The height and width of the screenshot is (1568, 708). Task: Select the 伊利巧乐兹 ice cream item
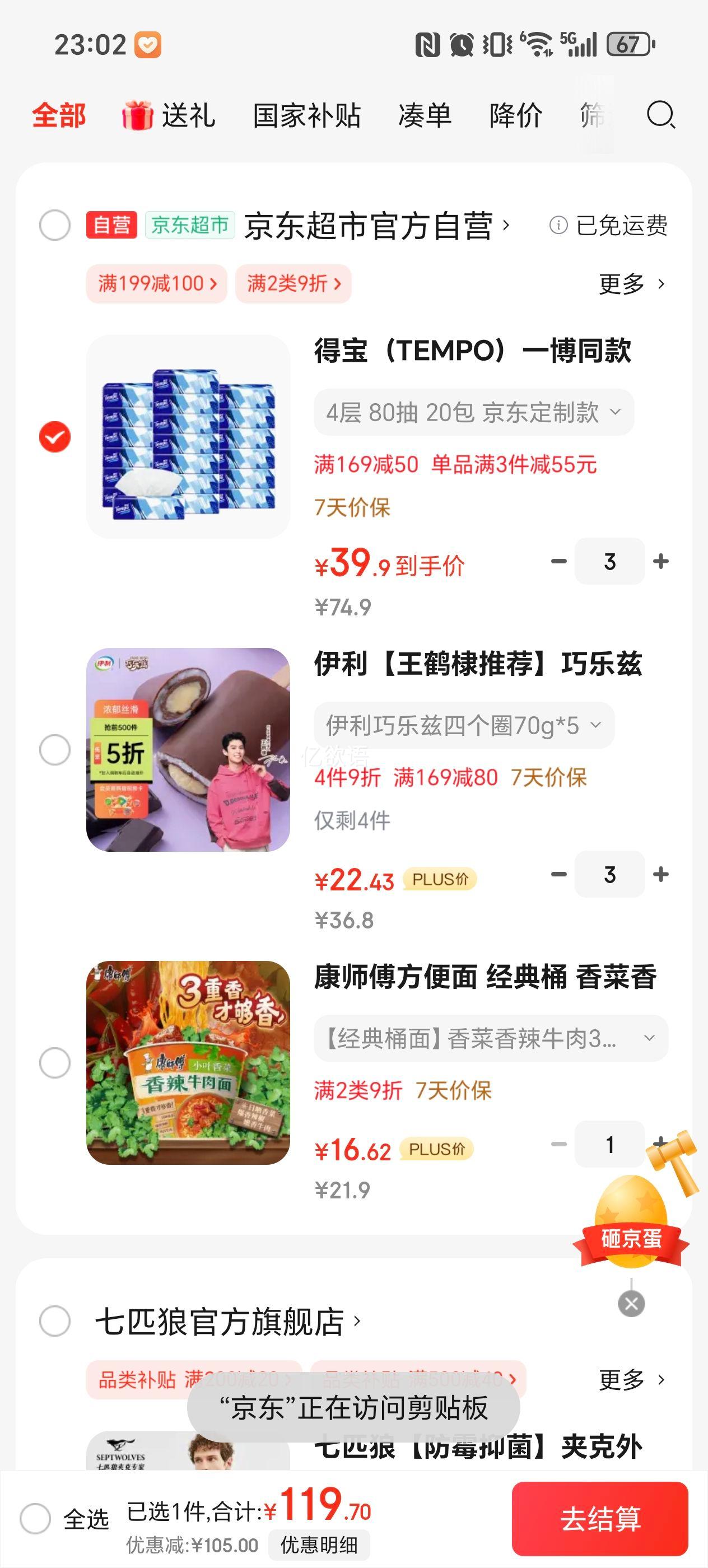pyautogui.click(x=55, y=749)
